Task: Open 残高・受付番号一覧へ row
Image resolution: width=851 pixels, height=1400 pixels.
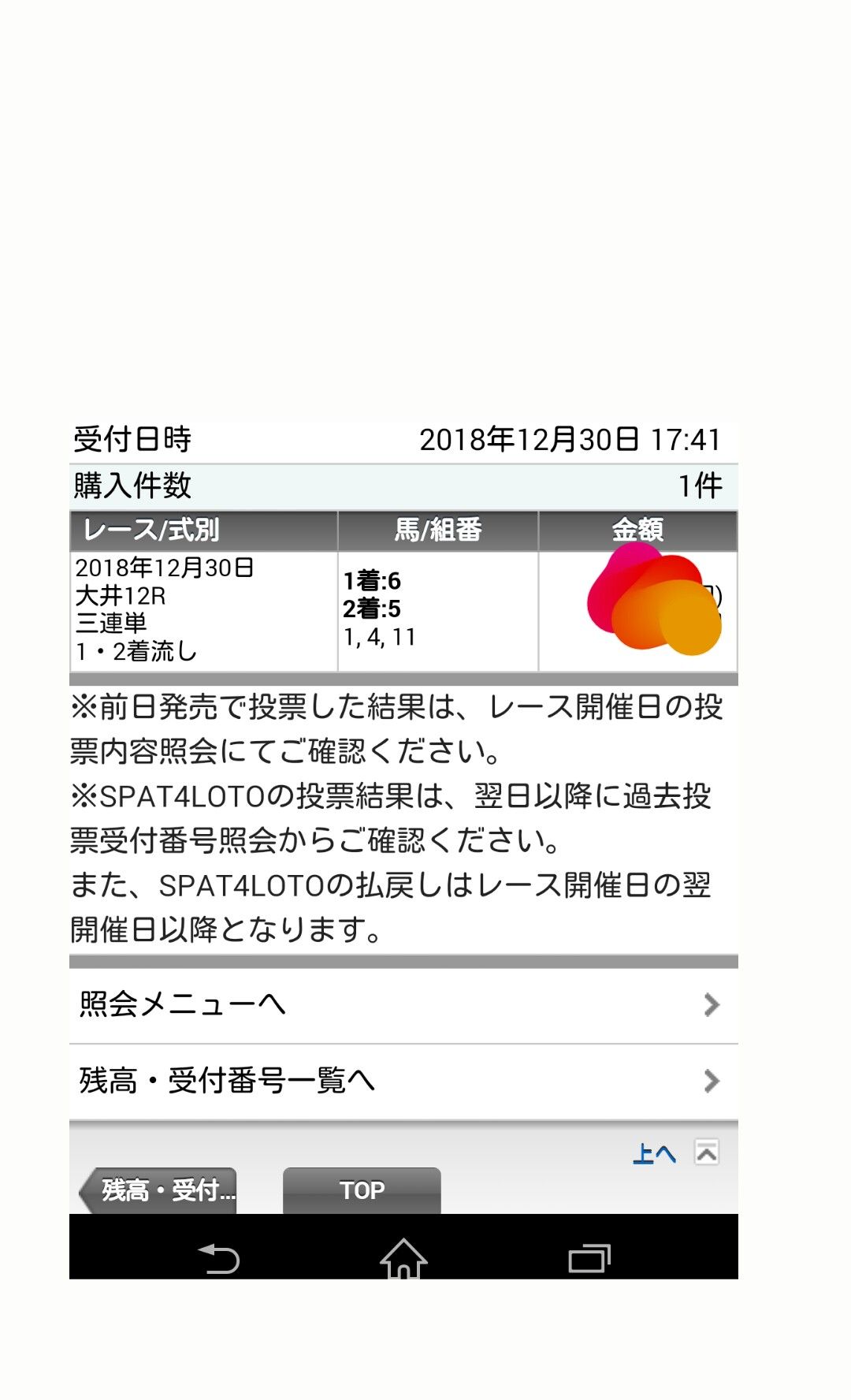Action: (403, 1082)
